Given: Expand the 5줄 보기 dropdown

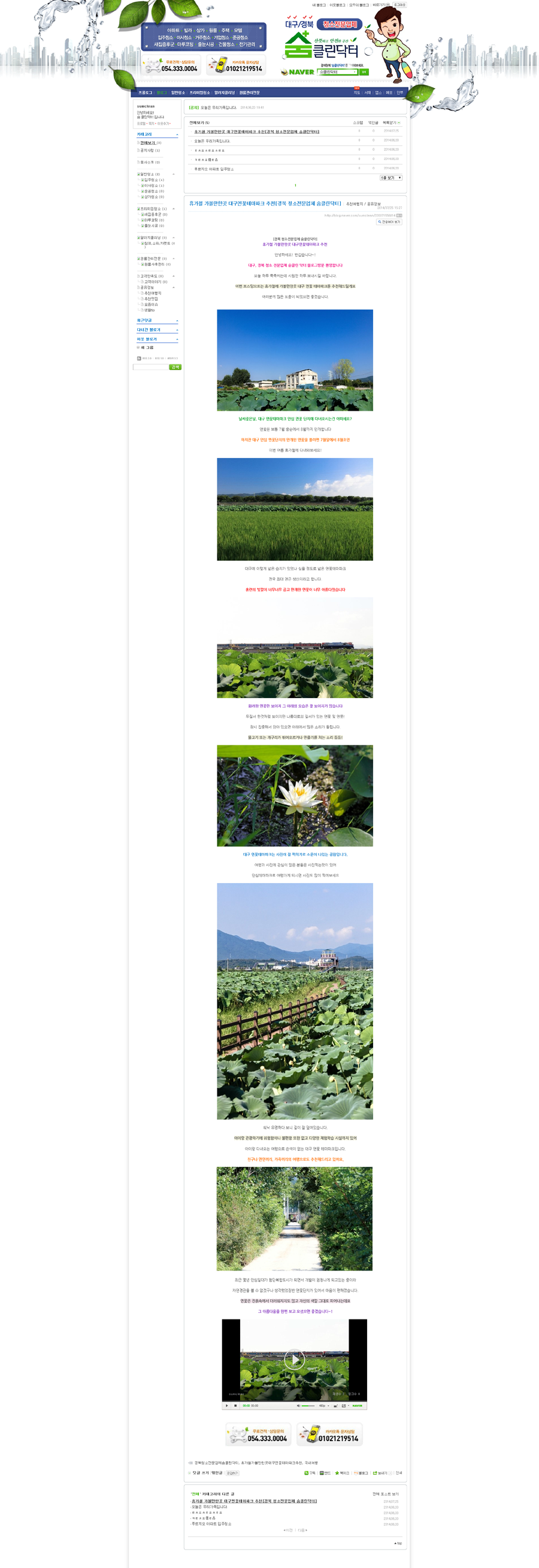Looking at the screenshot, I should point(391,178).
